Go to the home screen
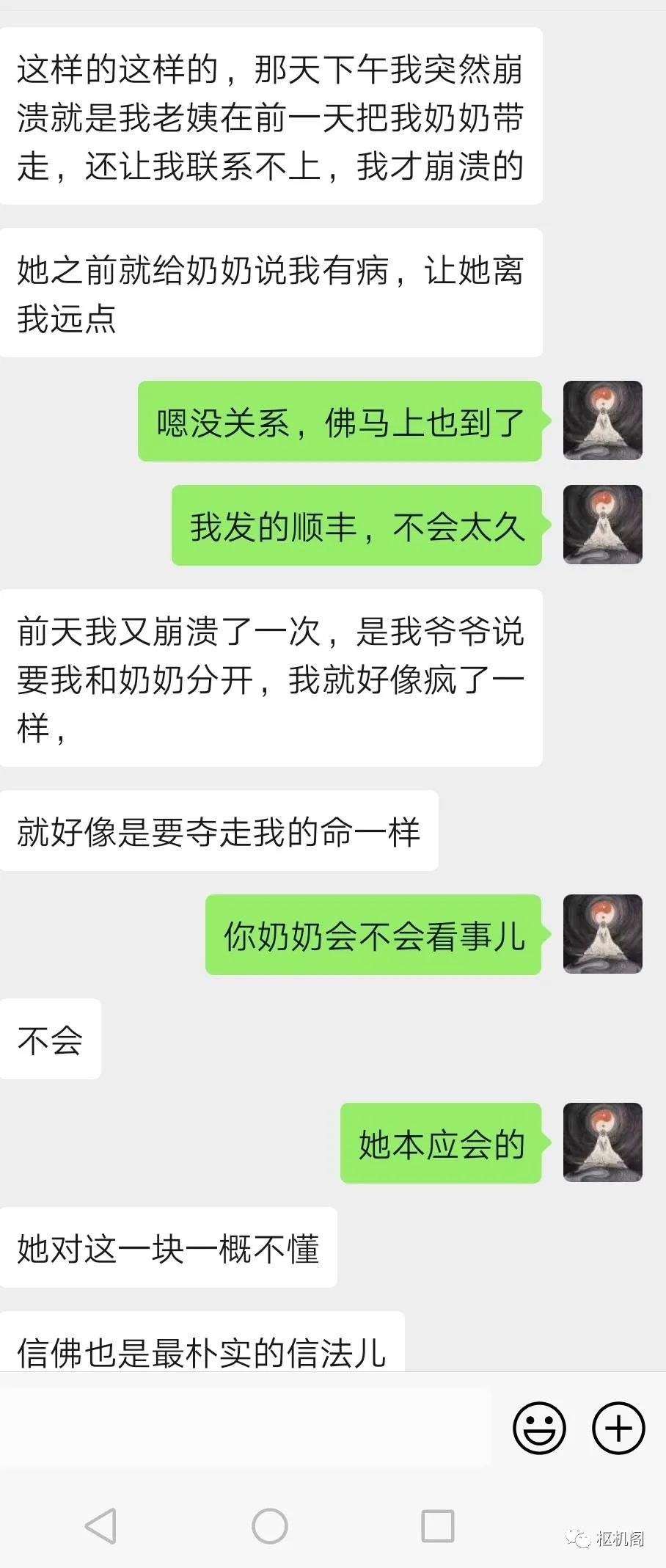The height and width of the screenshot is (1568, 666). coord(269,1526)
